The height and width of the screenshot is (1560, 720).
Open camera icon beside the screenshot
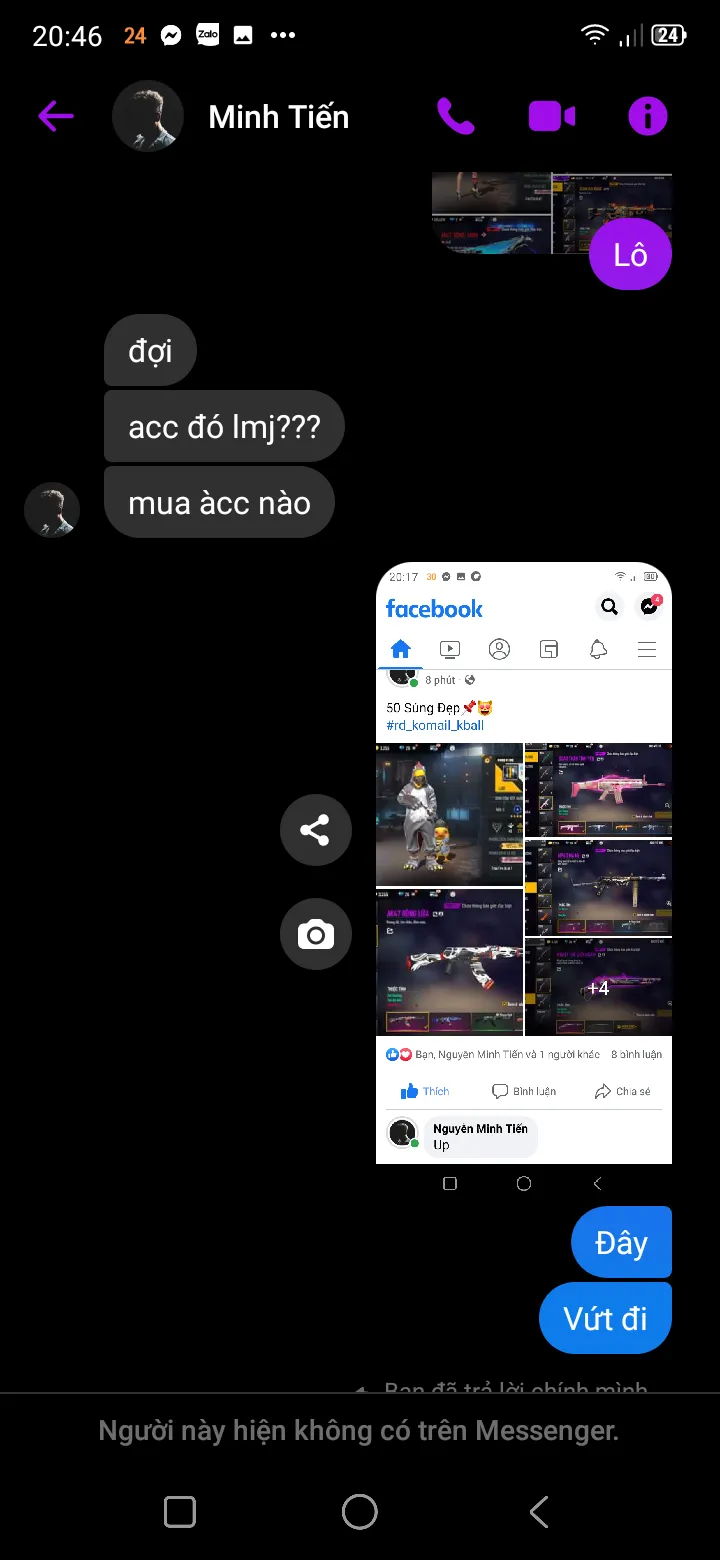[316, 934]
